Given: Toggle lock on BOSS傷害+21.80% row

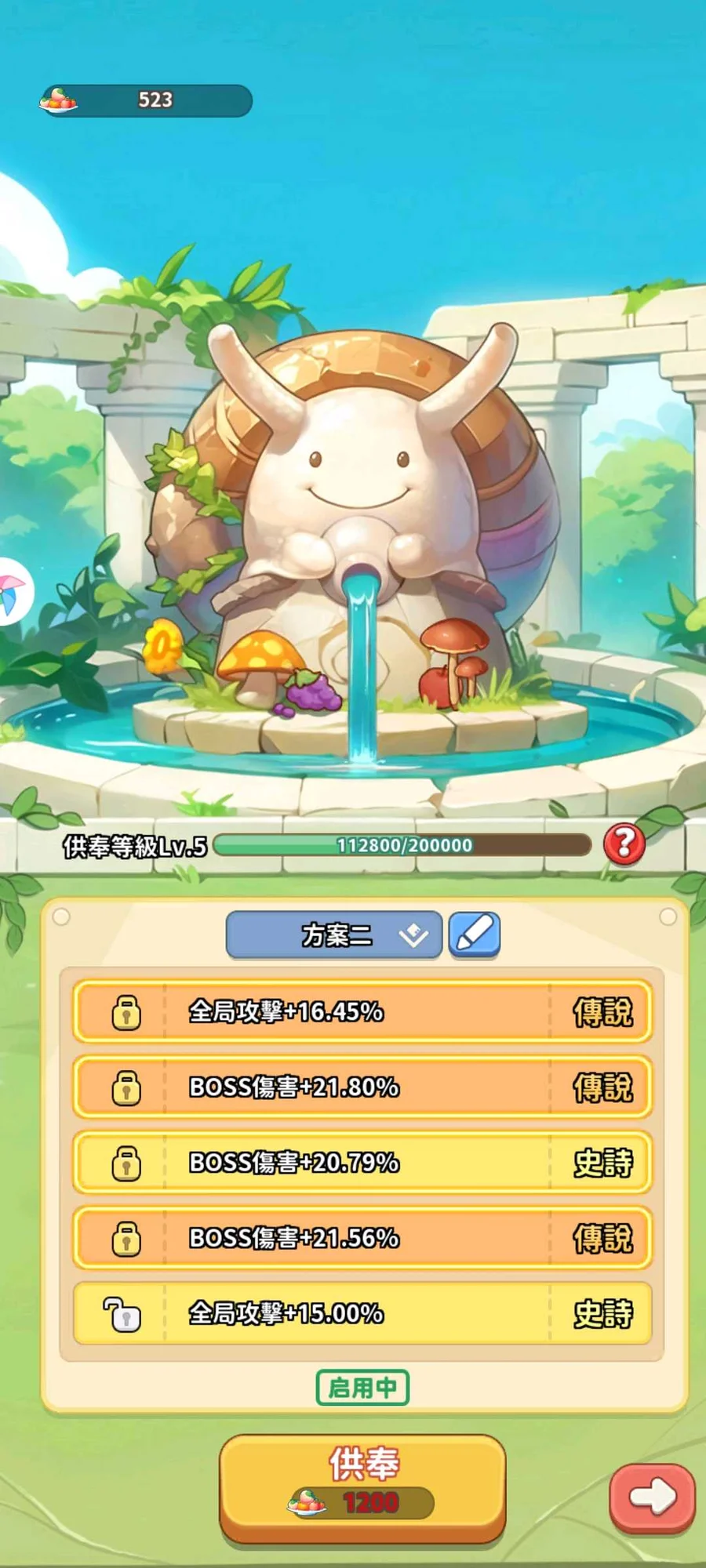Looking at the screenshot, I should pos(126,1087).
